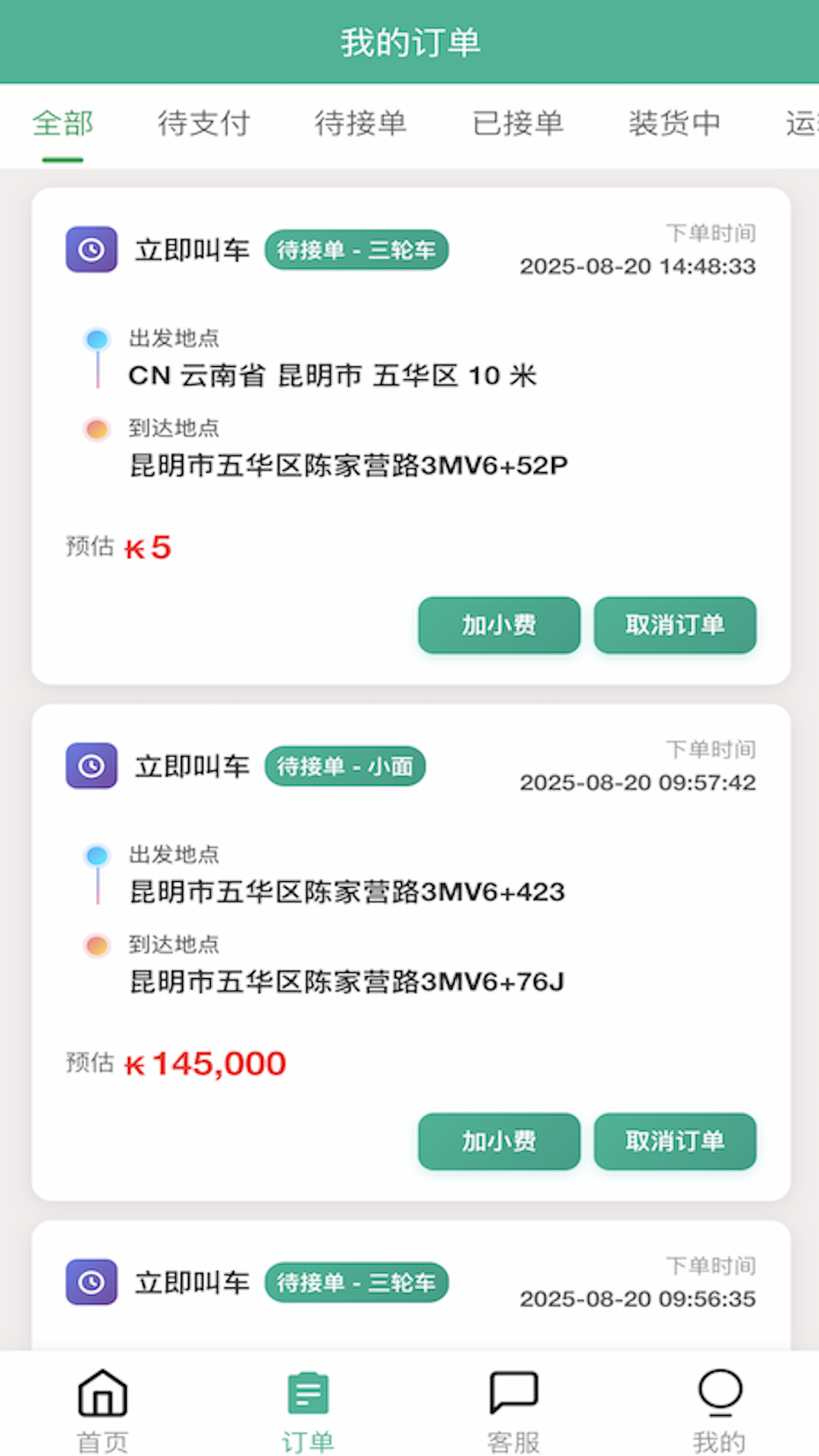Select the 装货中 filter tab
The height and width of the screenshot is (1456, 819).
pyautogui.click(x=675, y=124)
